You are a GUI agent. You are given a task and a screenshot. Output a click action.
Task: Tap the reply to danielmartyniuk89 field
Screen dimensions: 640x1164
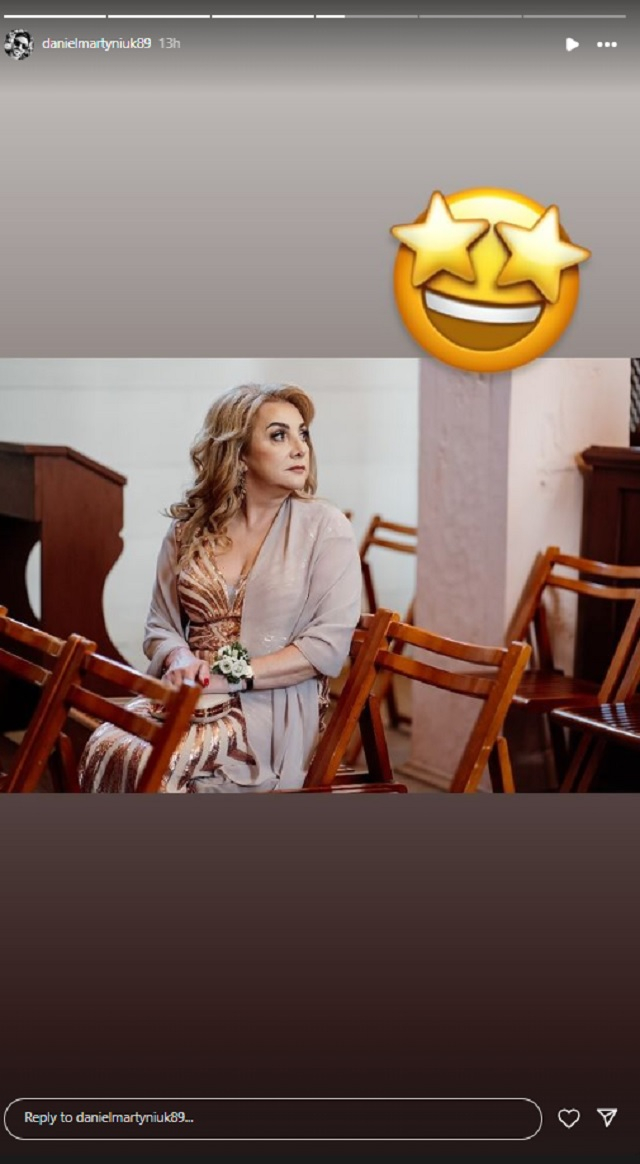point(272,1118)
